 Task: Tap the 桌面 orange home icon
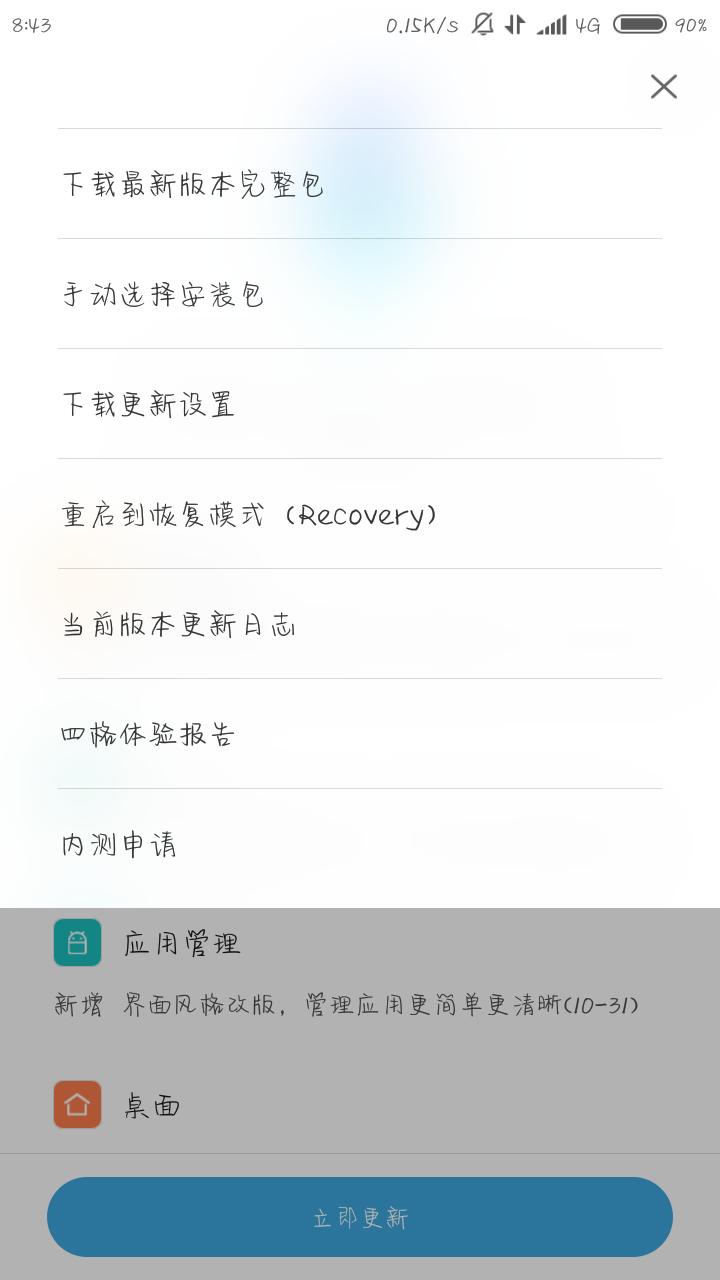pos(75,1105)
